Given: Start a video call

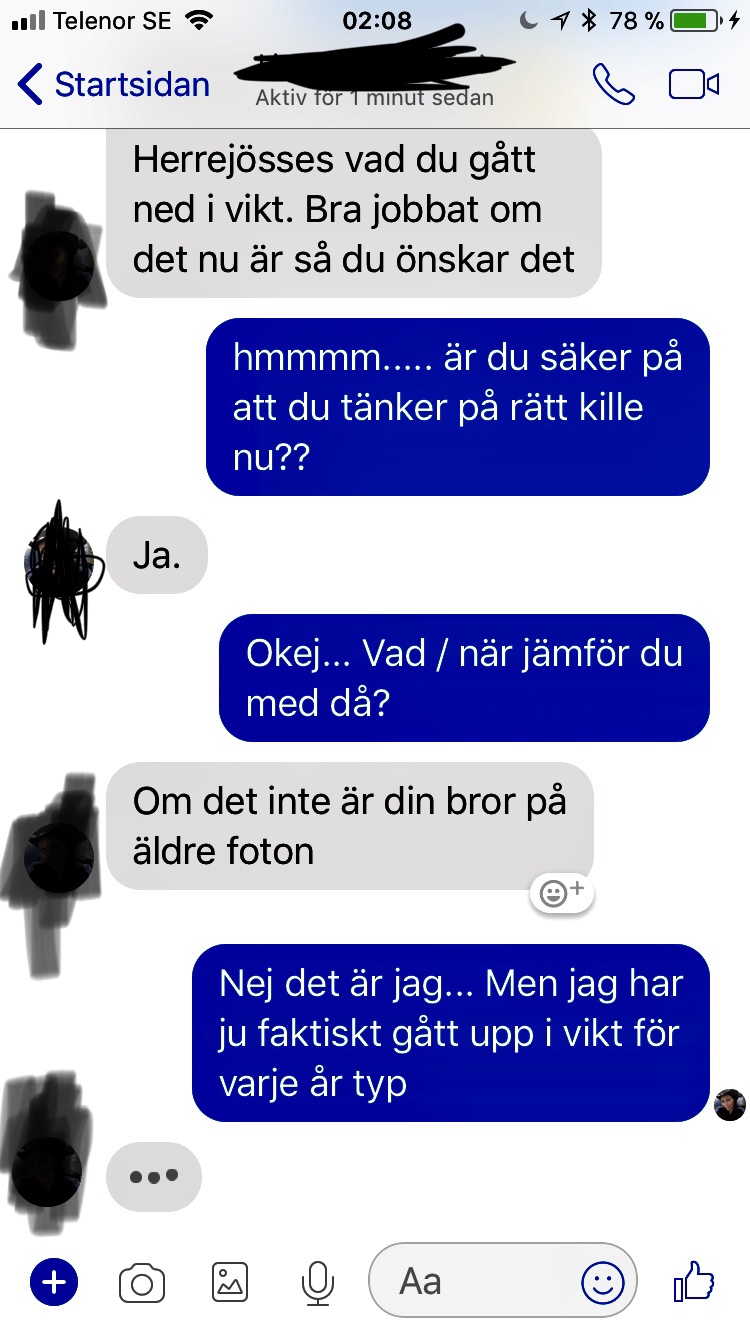Looking at the screenshot, I should tap(694, 85).
